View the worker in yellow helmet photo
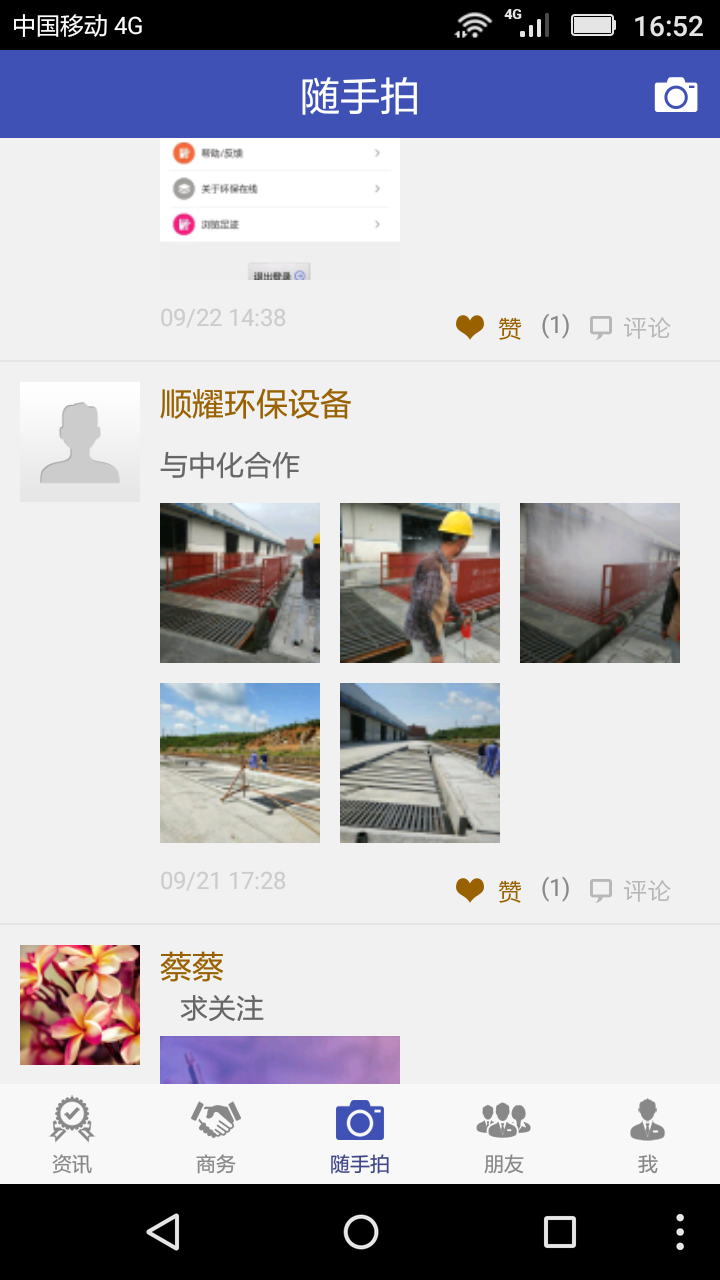 point(420,582)
